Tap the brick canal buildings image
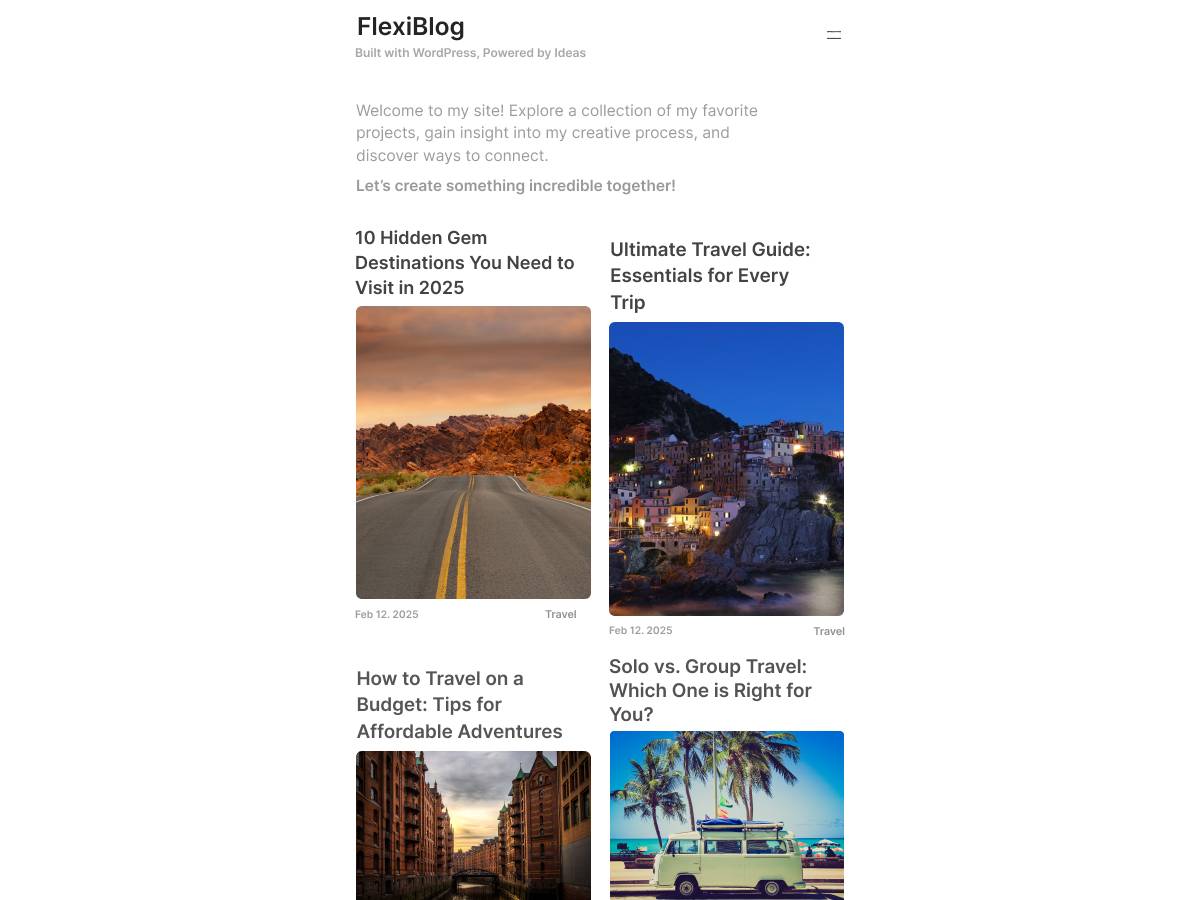The width and height of the screenshot is (1200, 900). tap(473, 826)
